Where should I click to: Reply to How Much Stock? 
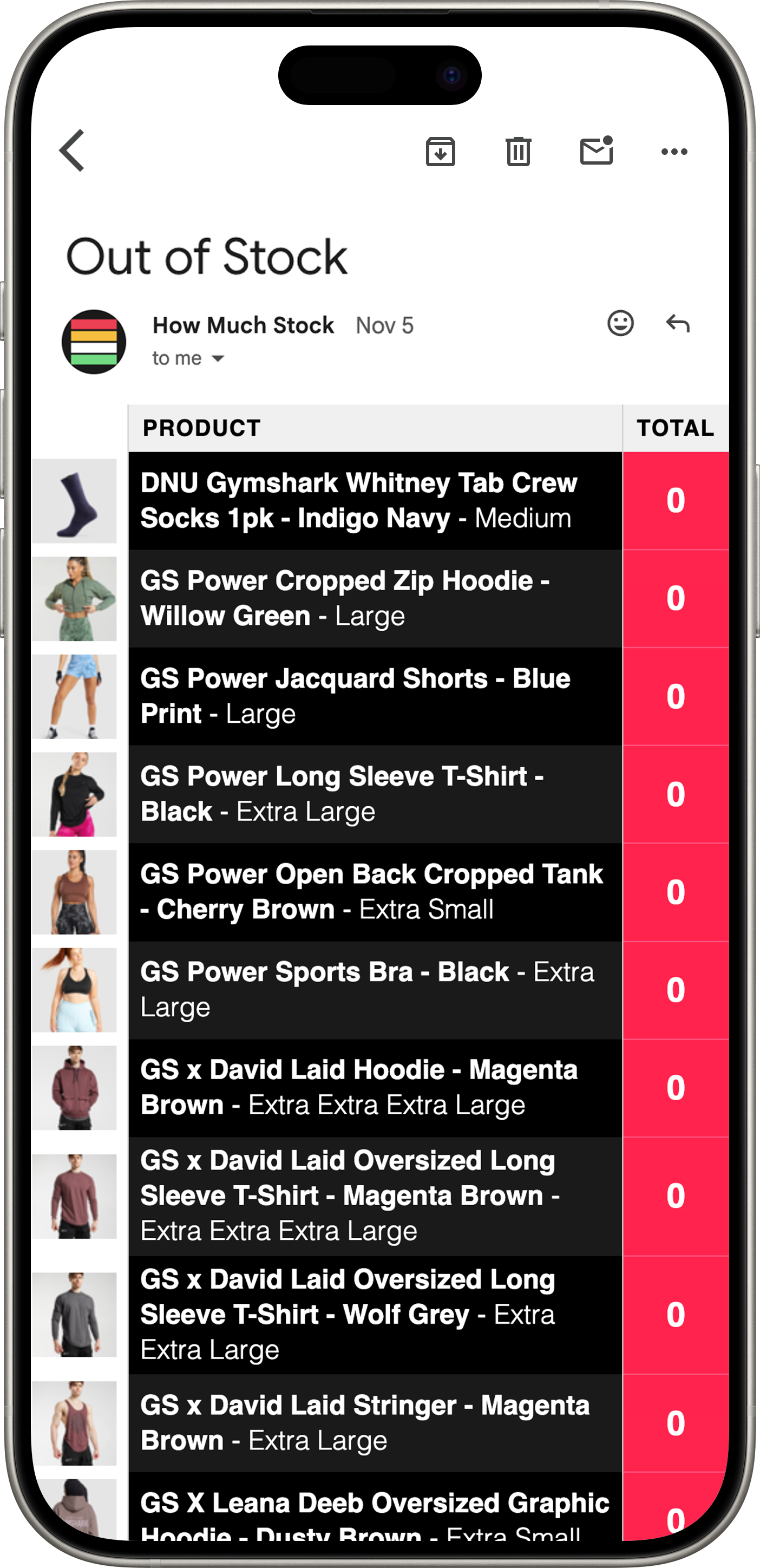[677, 324]
